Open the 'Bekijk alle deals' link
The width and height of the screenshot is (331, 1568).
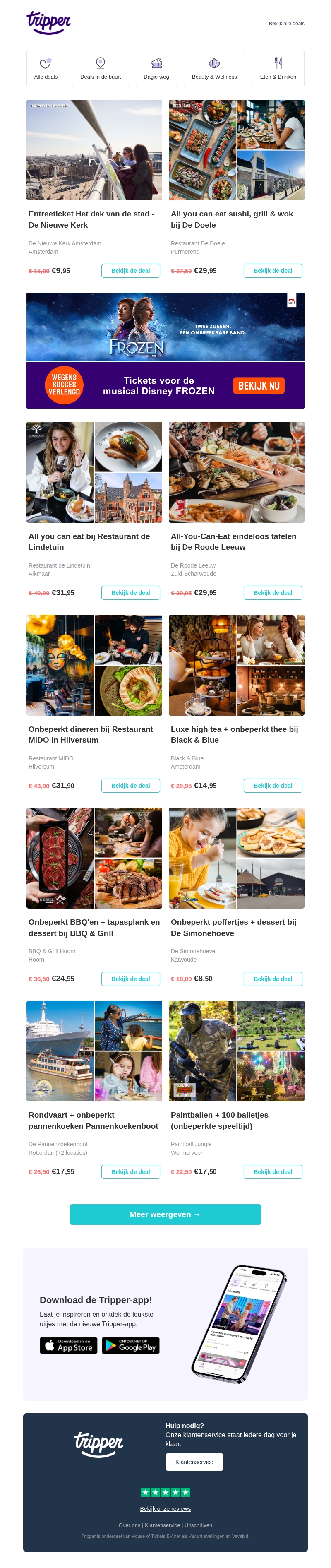click(286, 24)
